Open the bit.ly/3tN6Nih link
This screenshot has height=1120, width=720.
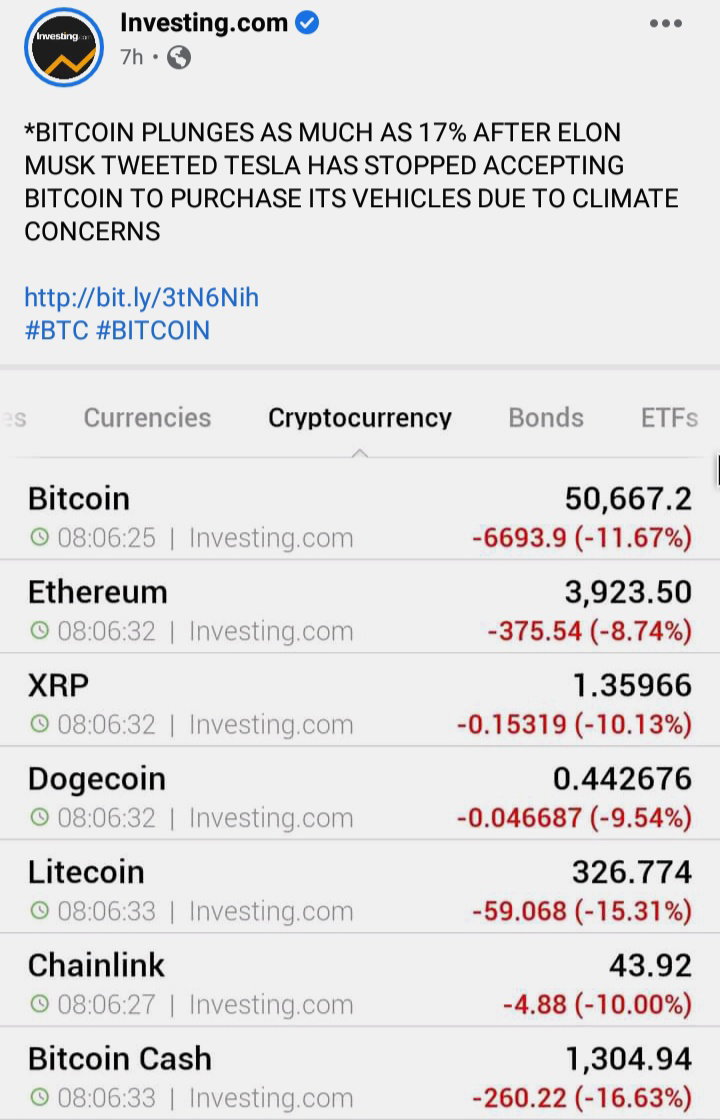coord(141,297)
